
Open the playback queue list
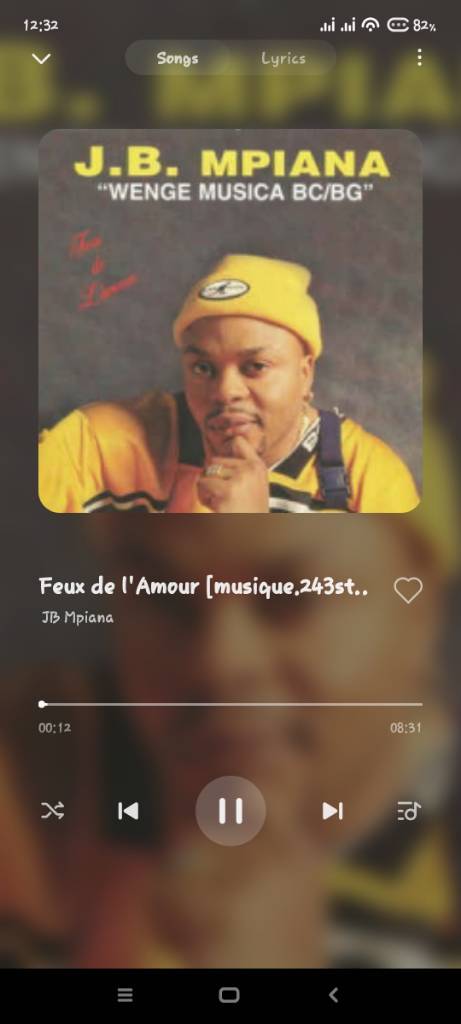coord(409,811)
